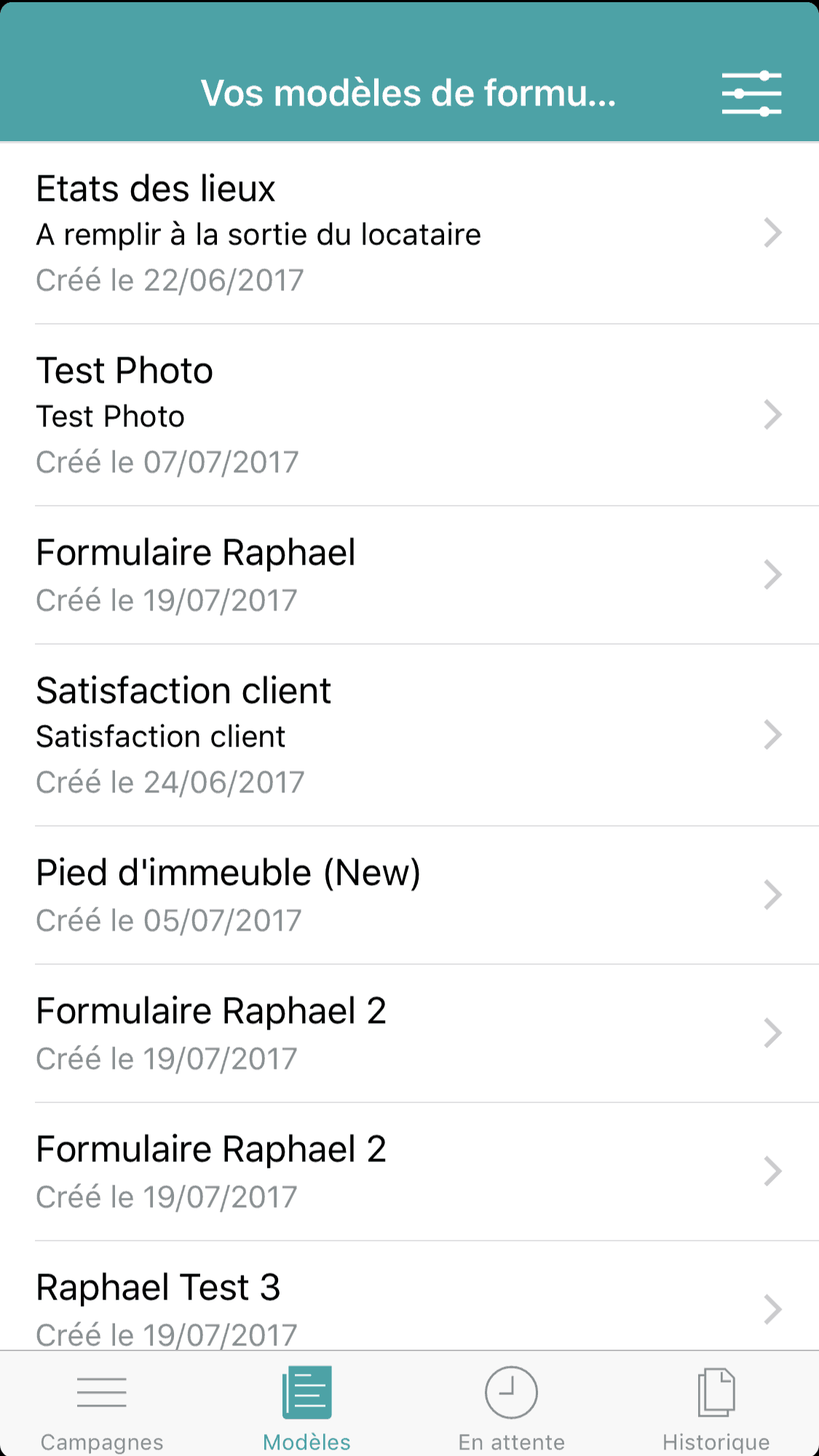This screenshot has height=1456, width=819.
Task: Switch to the Campagnes tab
Action: pos(102,1409)
